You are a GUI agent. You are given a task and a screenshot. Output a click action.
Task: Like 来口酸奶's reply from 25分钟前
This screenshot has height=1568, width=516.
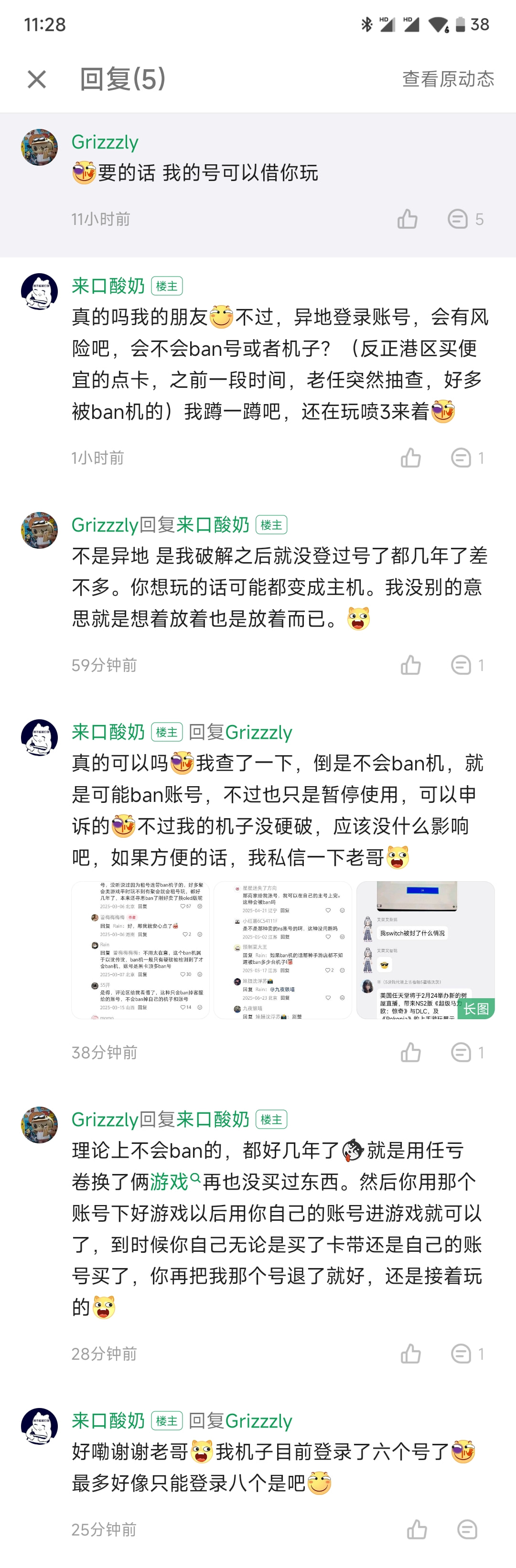pyautogui.click(x=417, y=1530)
